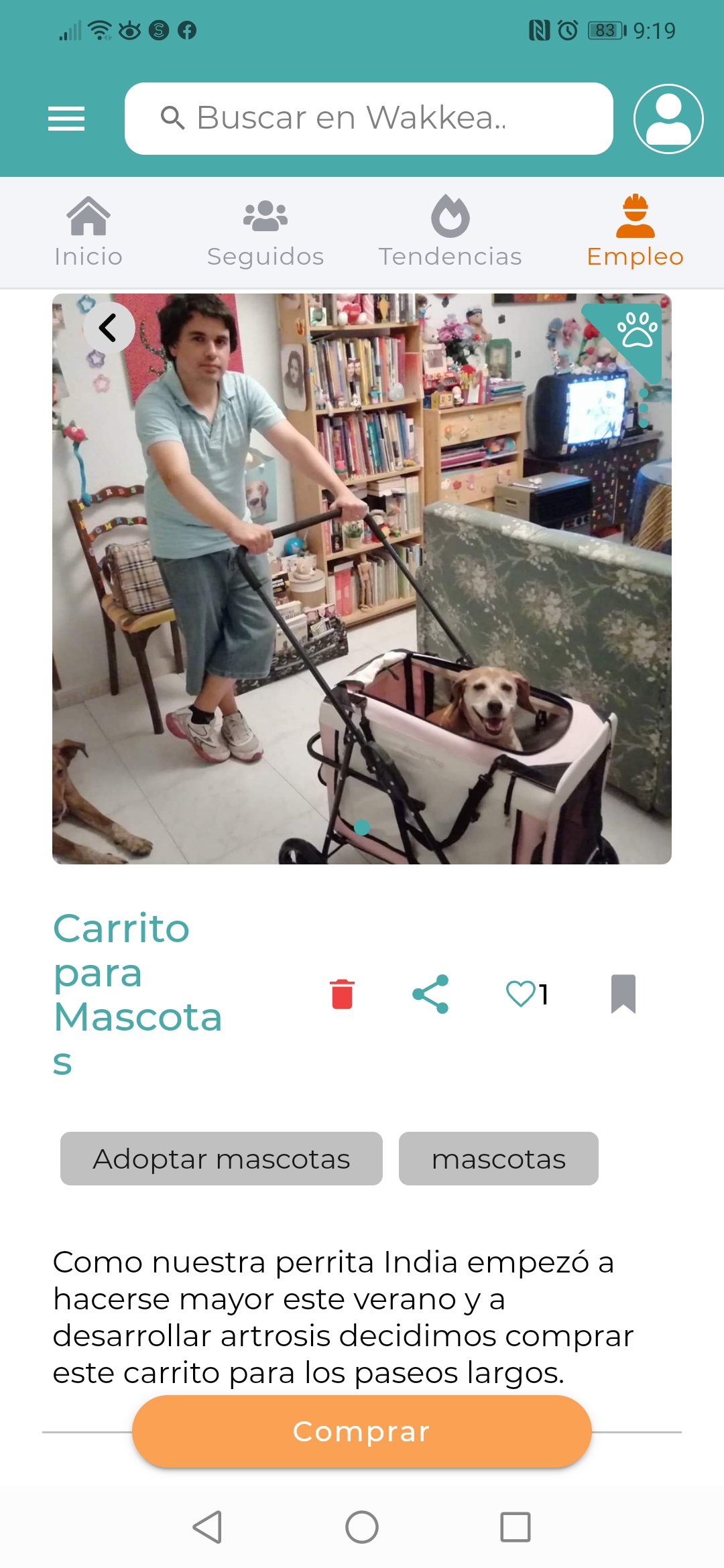Select the mascotas tag chip
The image size is (724, 1568).
[x=498, y=1159]
